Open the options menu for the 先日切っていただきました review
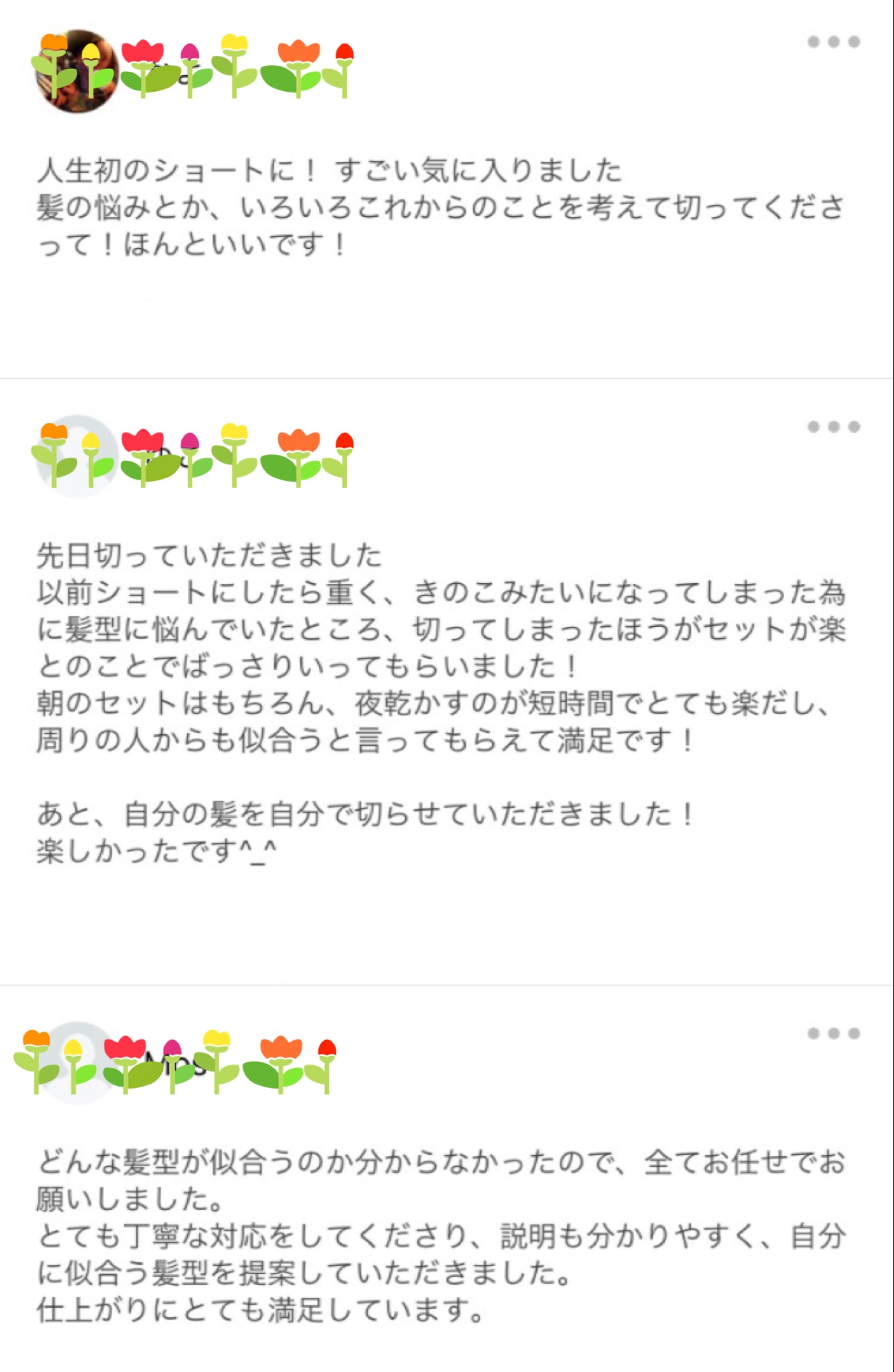The height and width of the screenshot is (1372, 894). [x=834, y=427]
